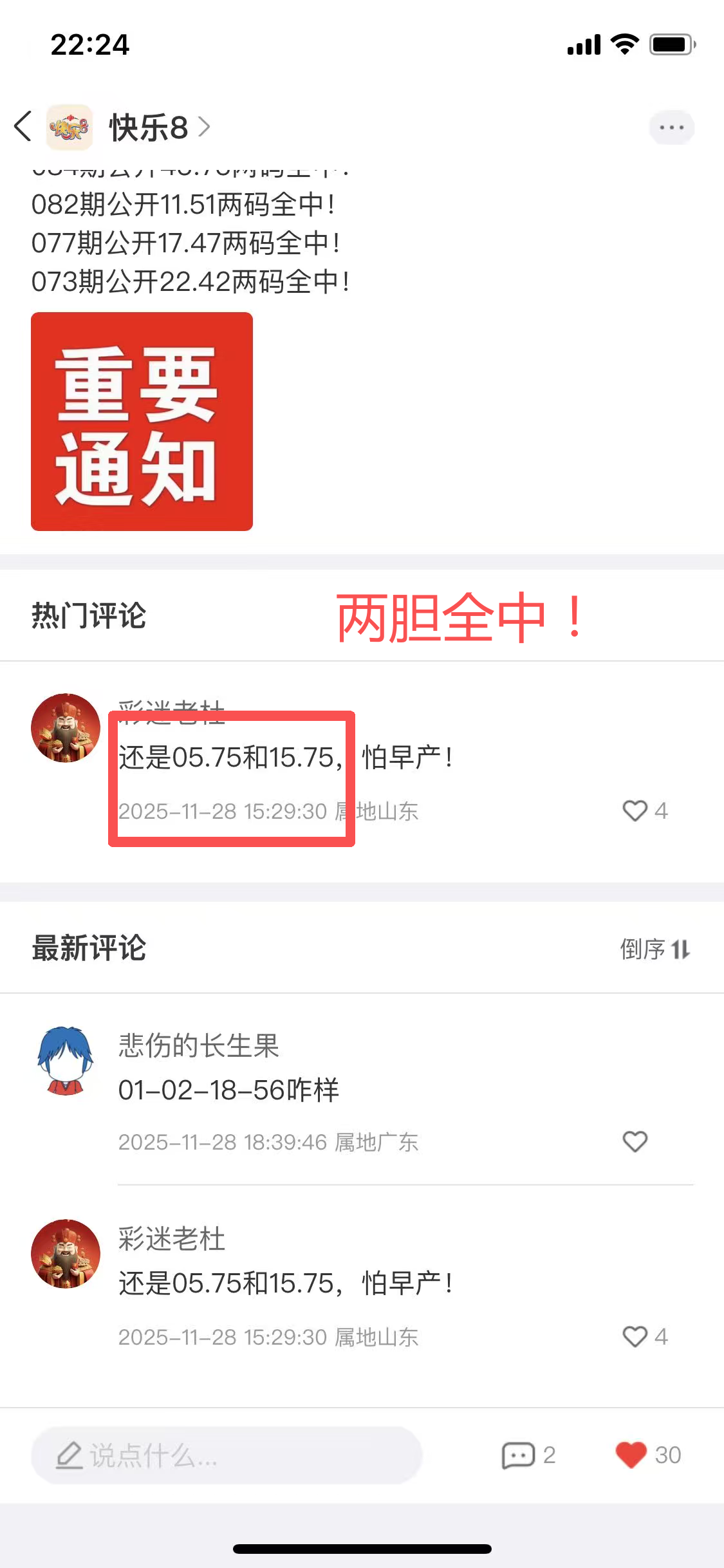Open 彩迷老杜's avatar in 最新评论
This screenshot has width=724, height=1568.
click(66, 1254)
